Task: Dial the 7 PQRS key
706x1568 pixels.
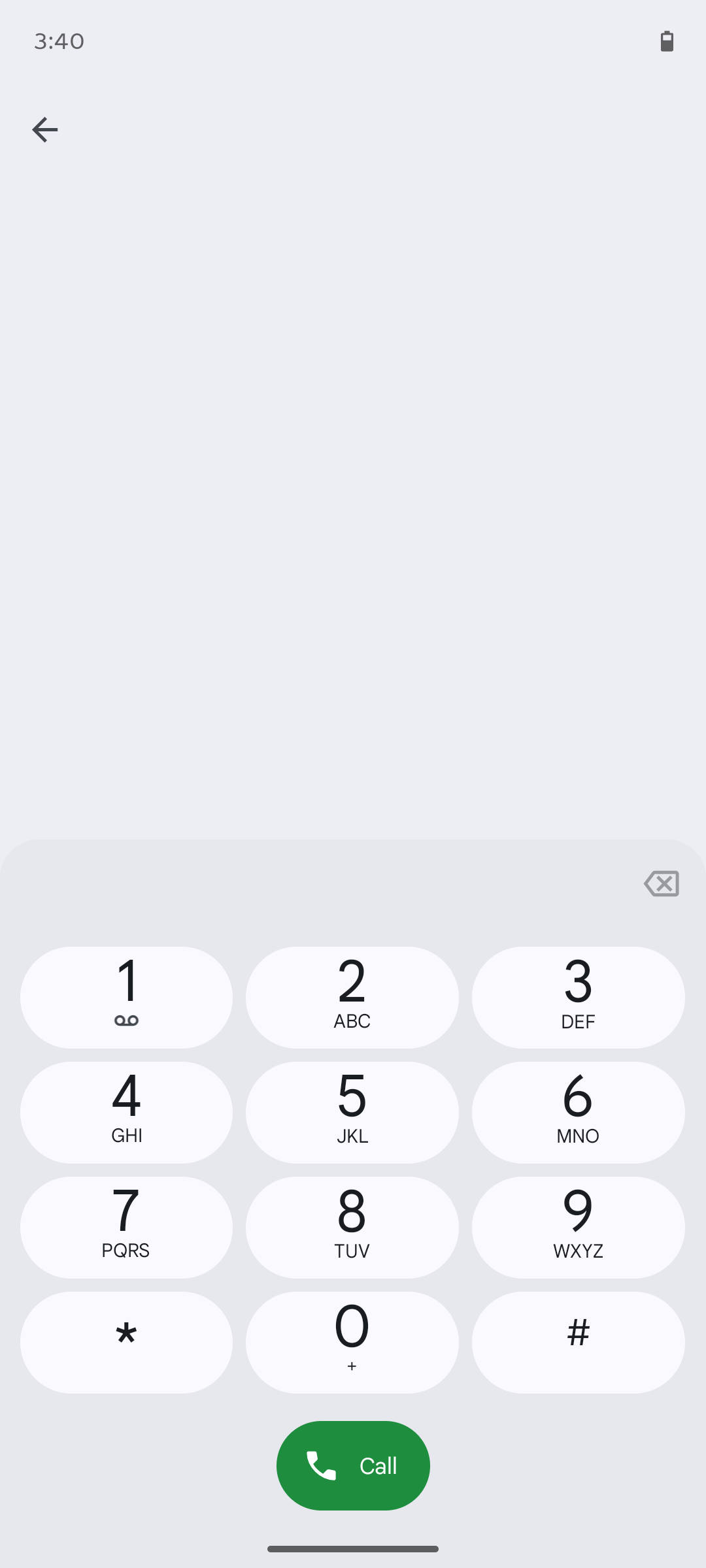Action: pos(126,1228)
